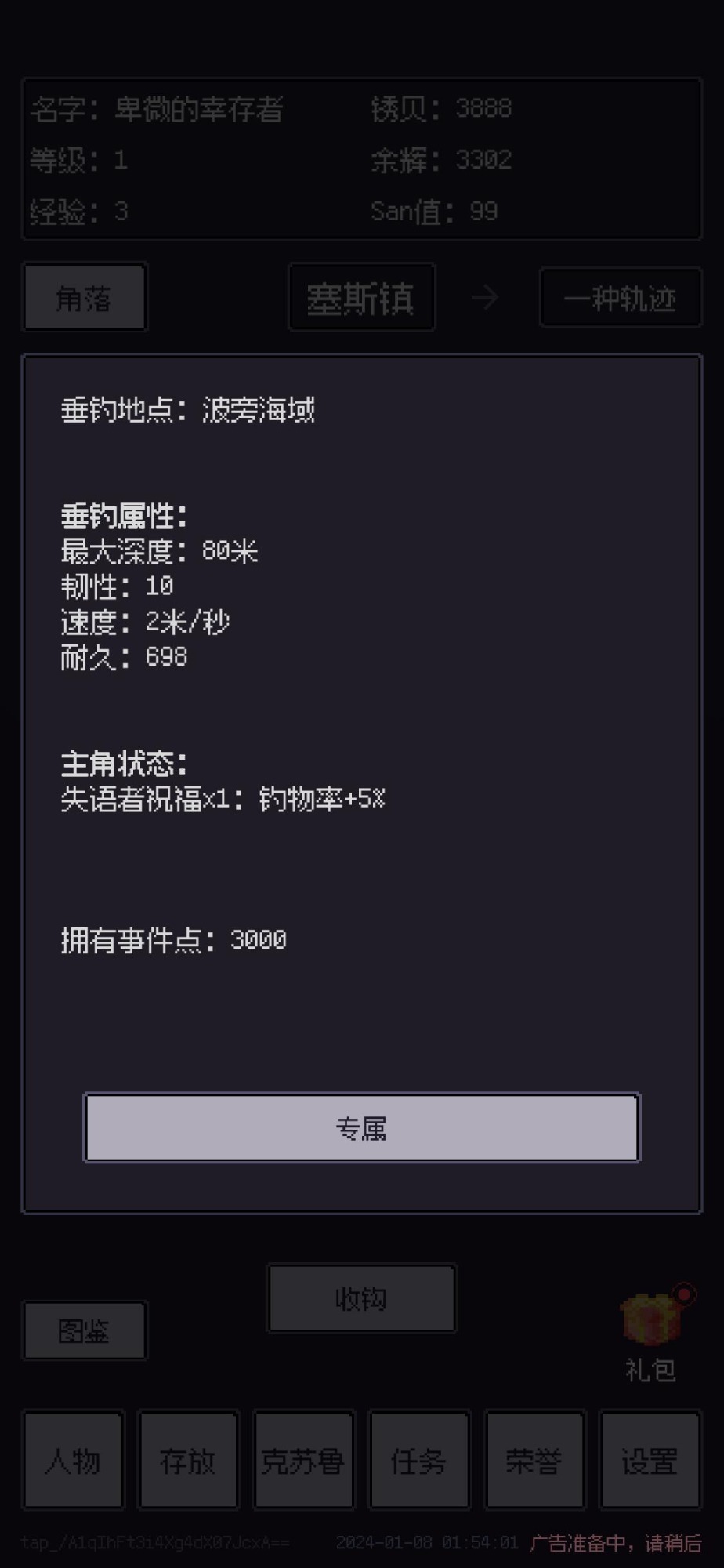
Task: Click the arrow between 塞斯镇 and 一种轨迹
Action: coord(485,298)
